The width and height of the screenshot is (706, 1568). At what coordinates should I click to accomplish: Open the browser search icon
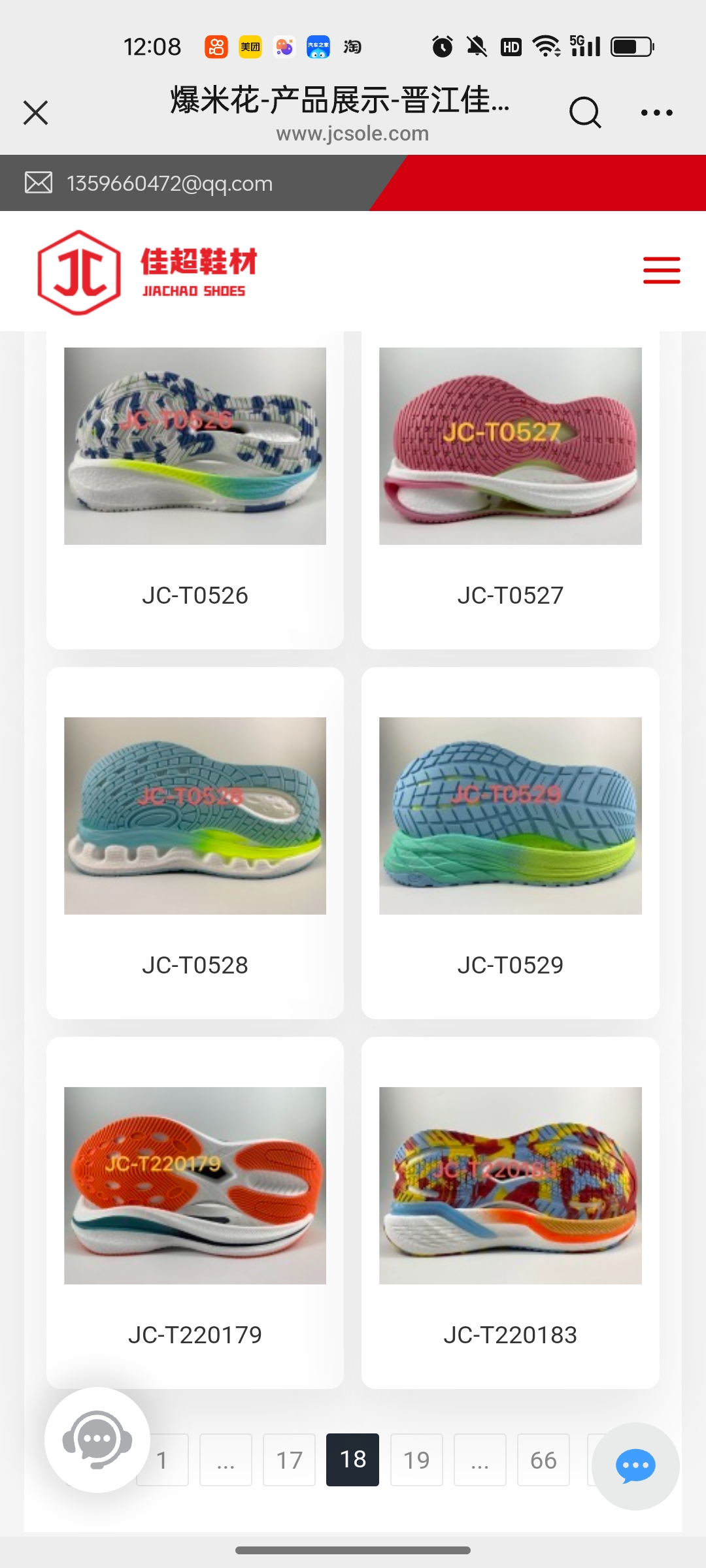click(x=584, y=113)
